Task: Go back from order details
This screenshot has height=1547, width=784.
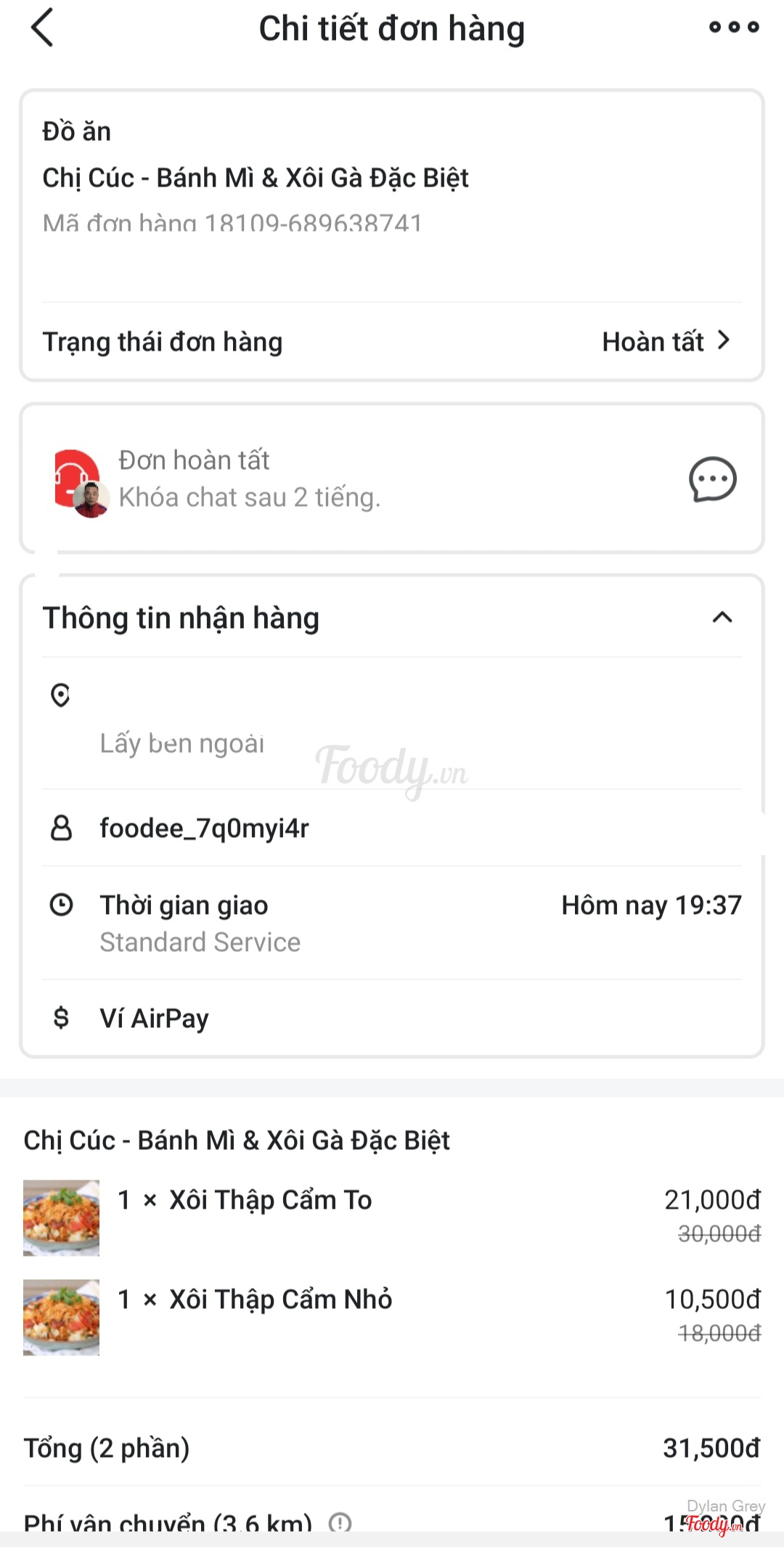Action: coord(42,28)
